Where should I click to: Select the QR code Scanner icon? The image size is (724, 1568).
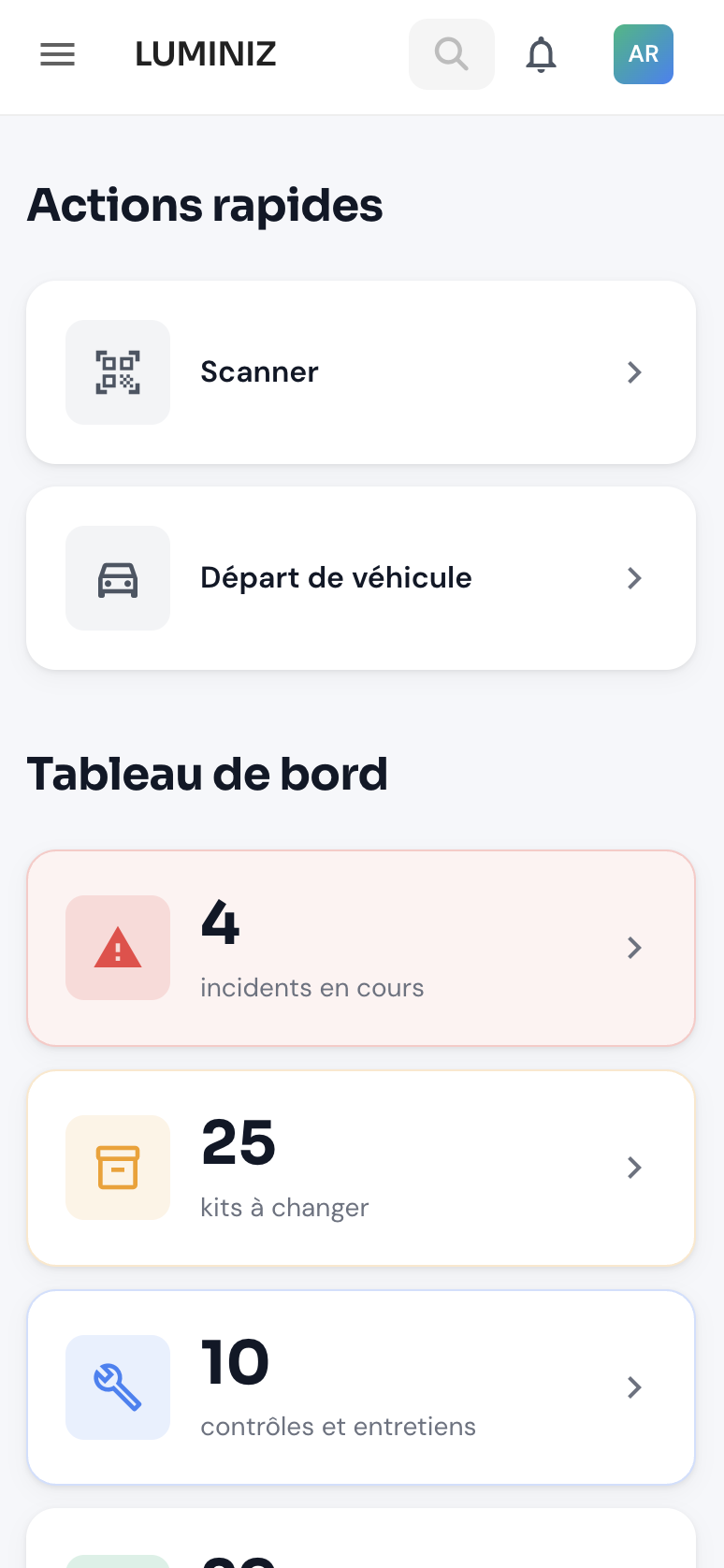click(117, 372)
